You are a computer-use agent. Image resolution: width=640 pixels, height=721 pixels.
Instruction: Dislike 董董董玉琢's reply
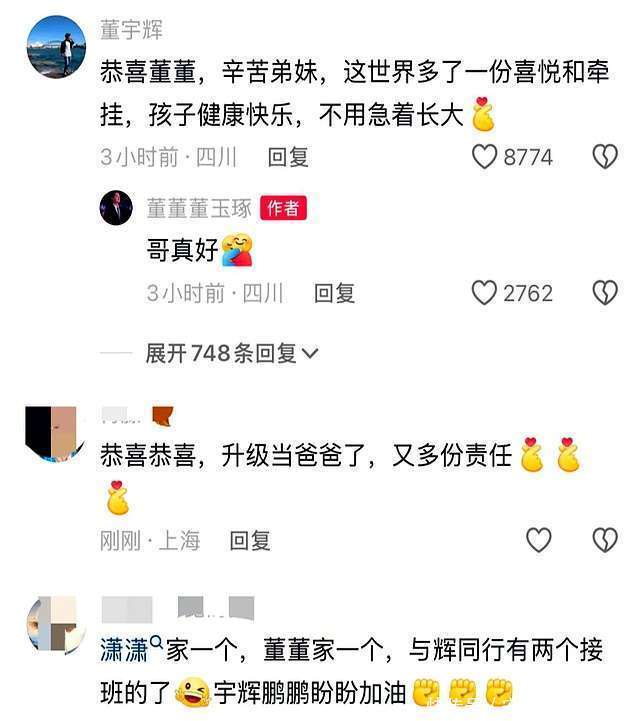pos(604,293)
